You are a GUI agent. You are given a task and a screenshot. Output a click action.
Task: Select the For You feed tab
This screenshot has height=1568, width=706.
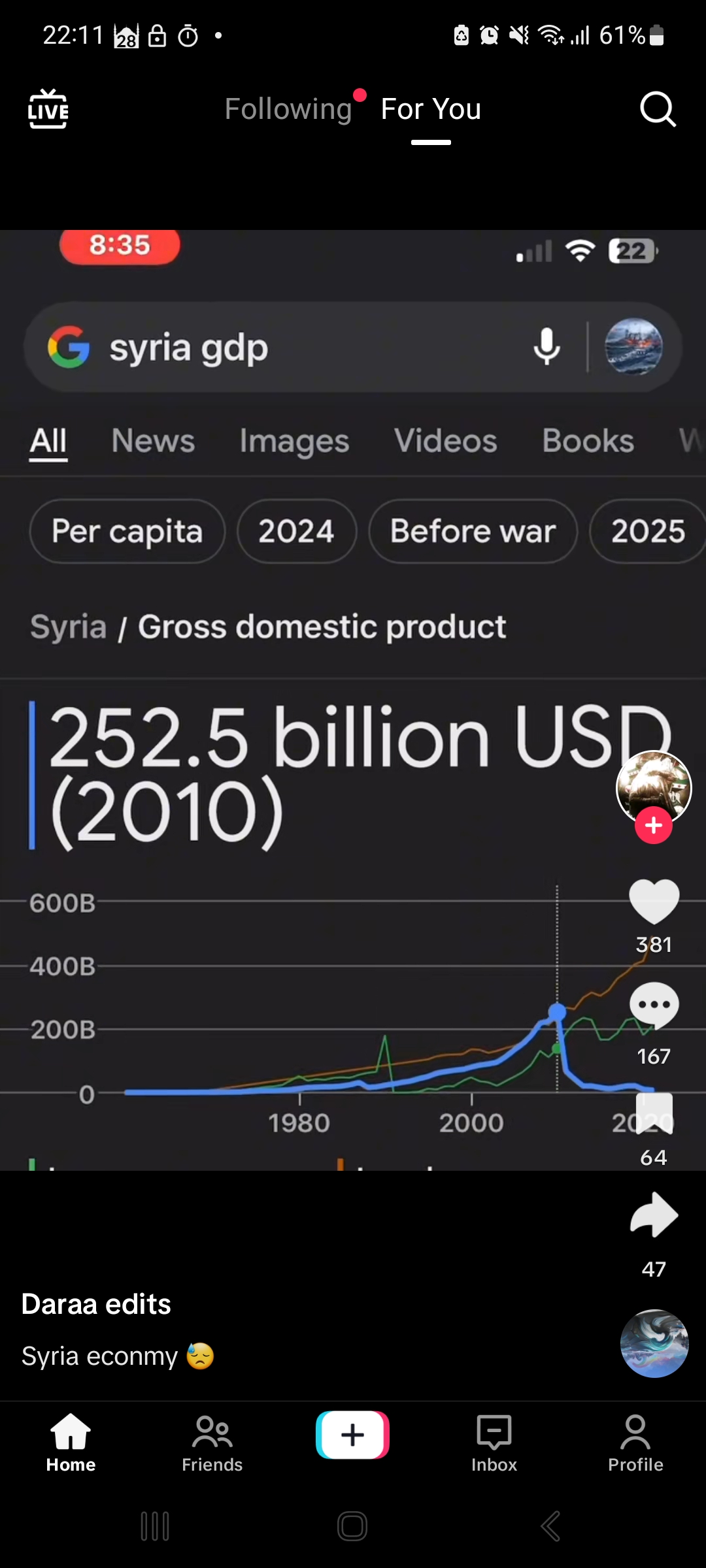pos(431,108)
